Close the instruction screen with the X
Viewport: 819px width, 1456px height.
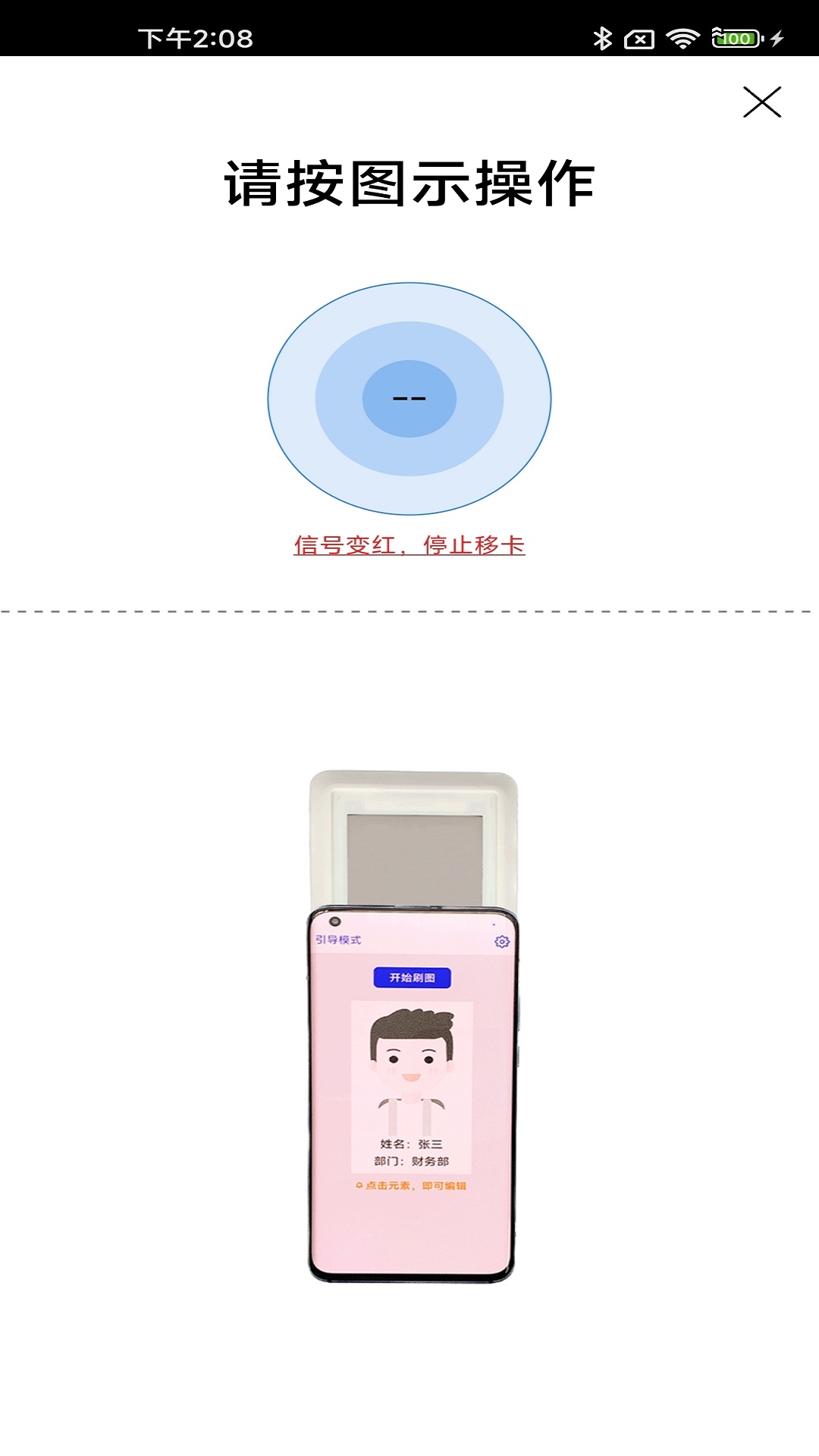click(x=761, y=102)
